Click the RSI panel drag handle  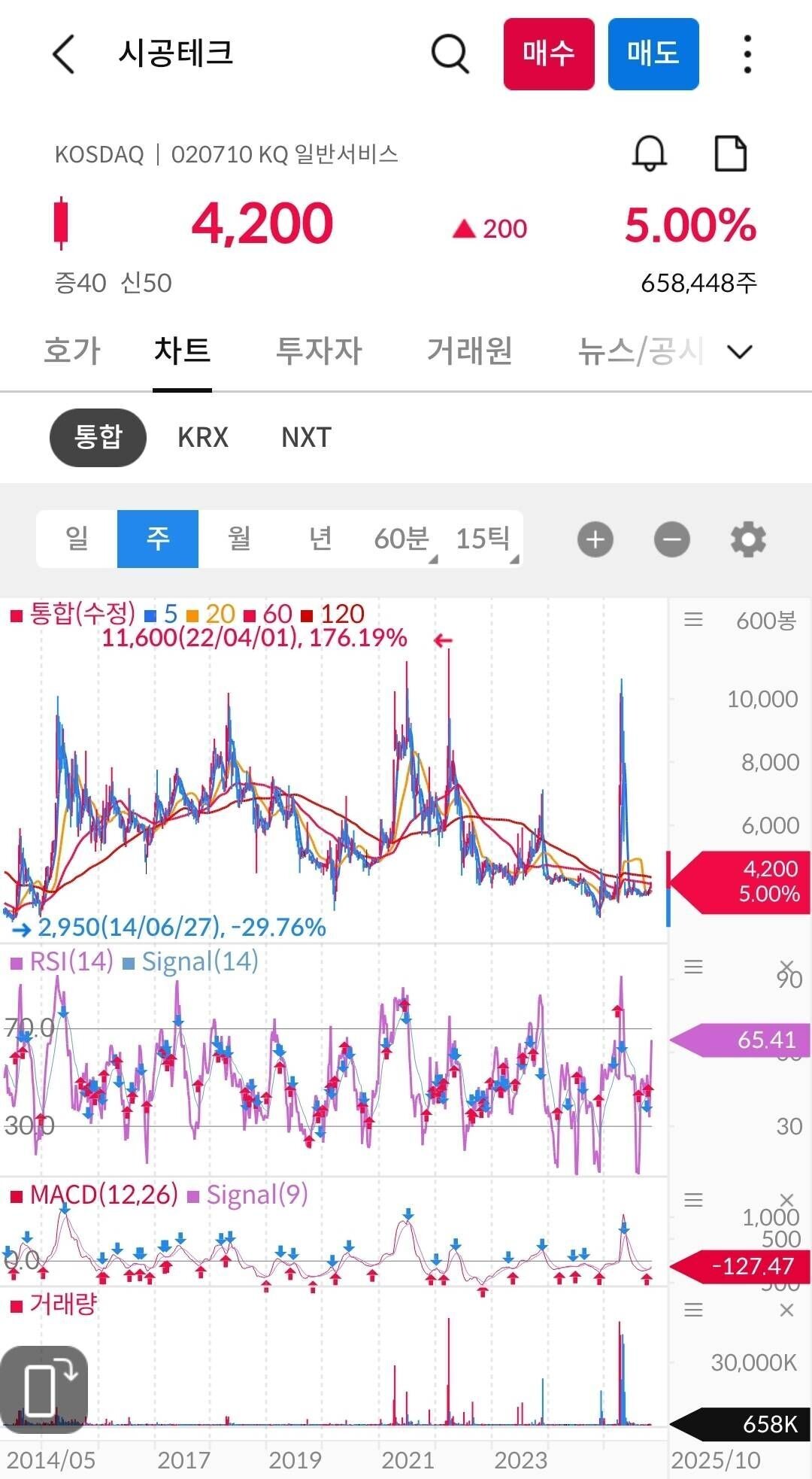point(692,967)
